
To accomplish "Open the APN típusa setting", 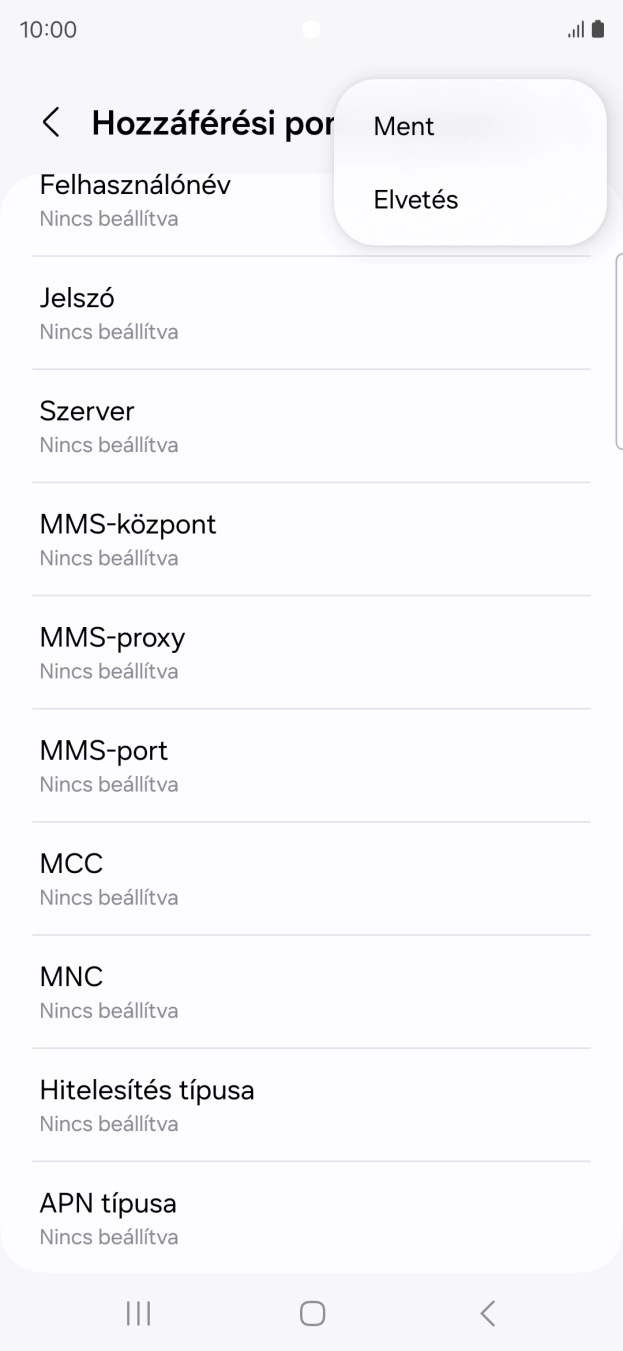I will [x=311, y=1217].
